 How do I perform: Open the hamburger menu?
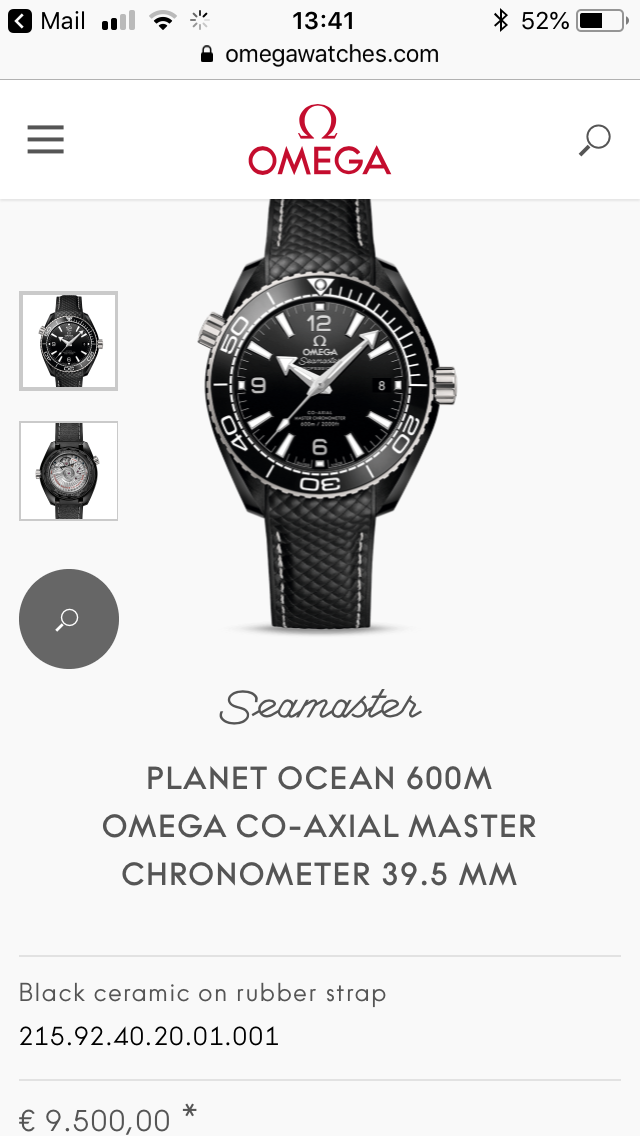(x=46, y=140)
